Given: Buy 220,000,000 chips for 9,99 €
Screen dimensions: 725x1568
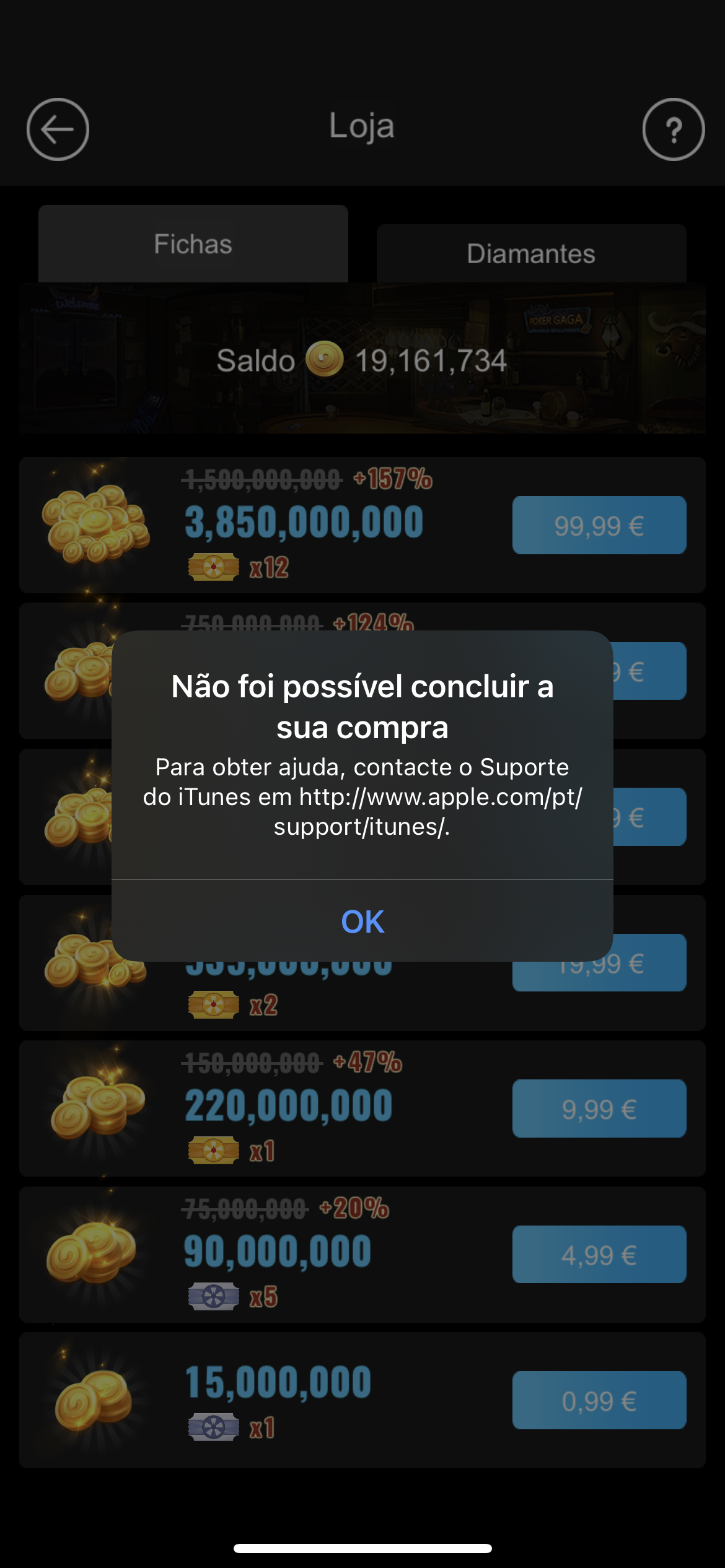Looking at the screenshot, I should coord(599,1108).
